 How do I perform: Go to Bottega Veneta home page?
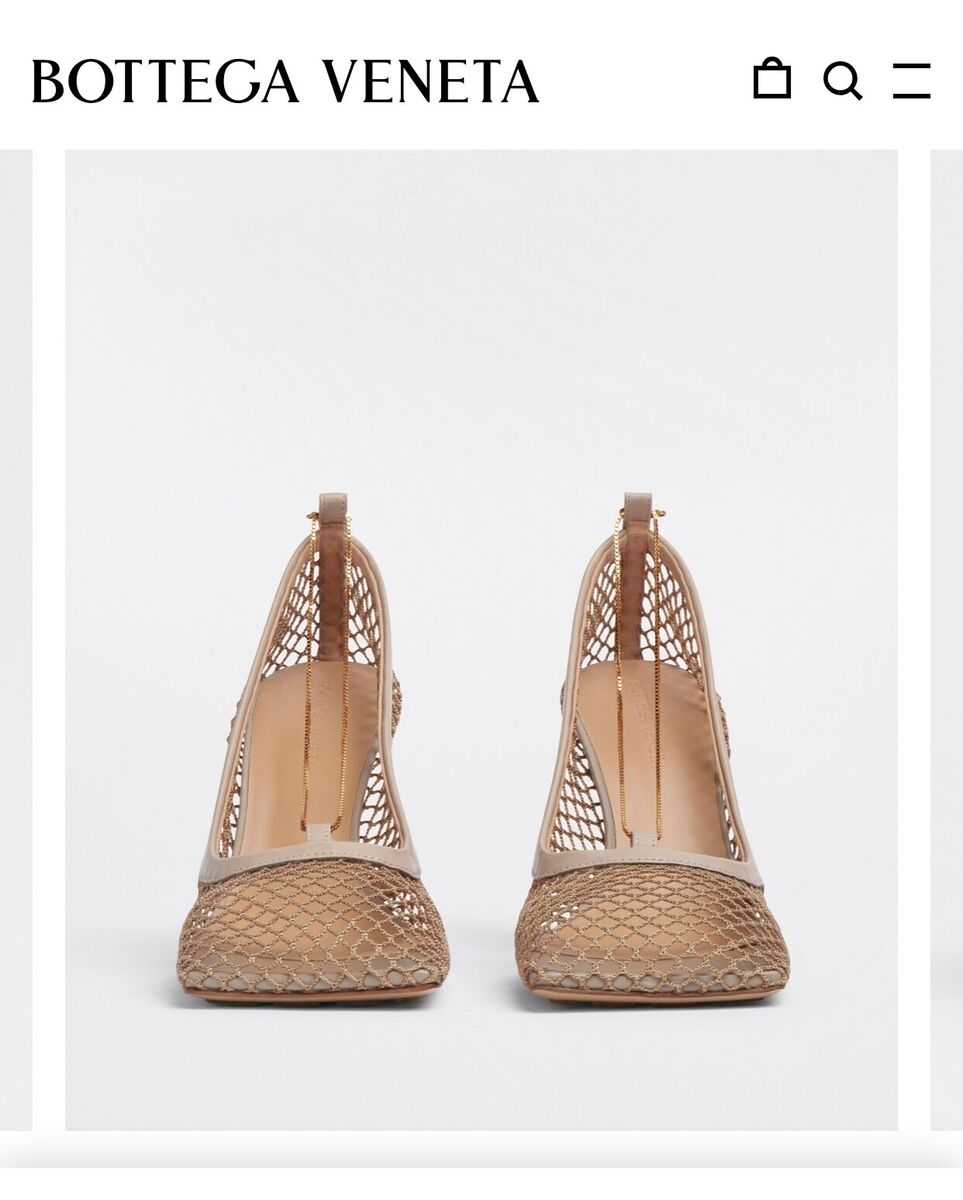[x=285, y=81]
